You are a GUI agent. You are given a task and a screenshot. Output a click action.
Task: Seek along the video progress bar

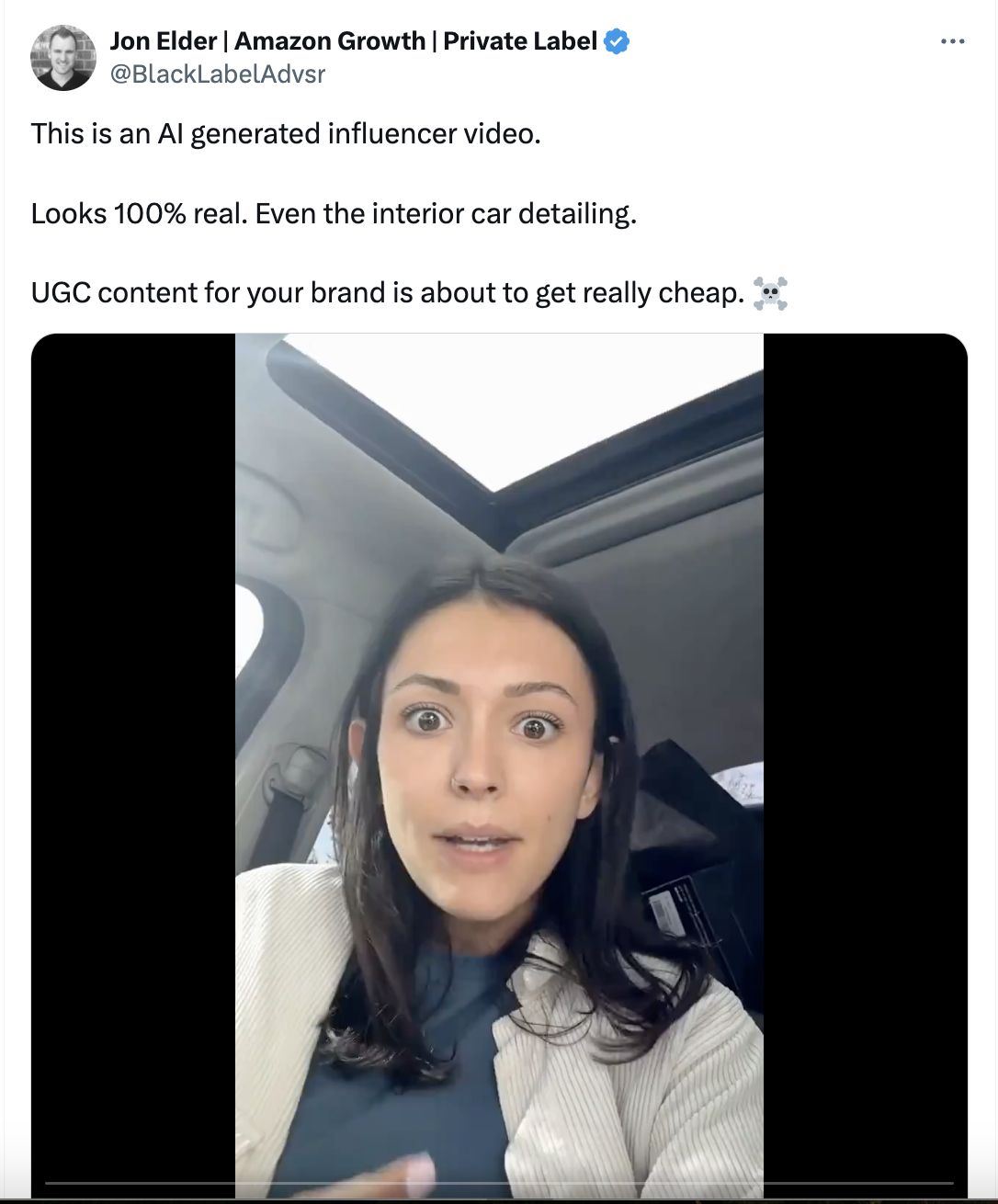point(499,1183)
